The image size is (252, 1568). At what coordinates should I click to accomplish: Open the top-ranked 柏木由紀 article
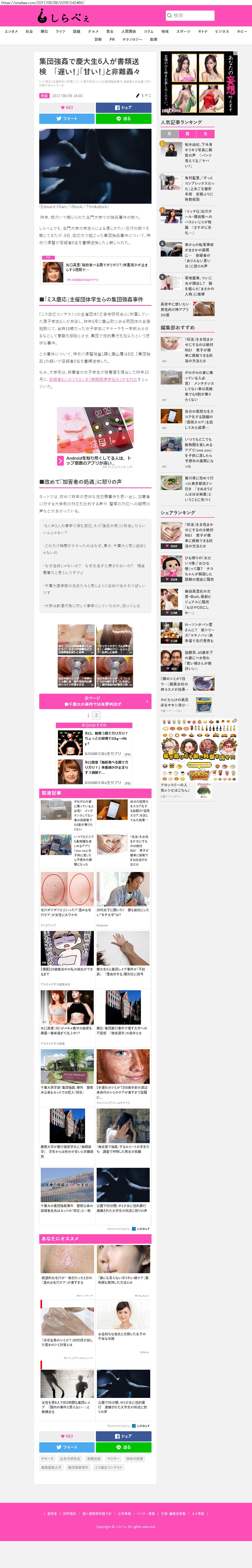198,155
